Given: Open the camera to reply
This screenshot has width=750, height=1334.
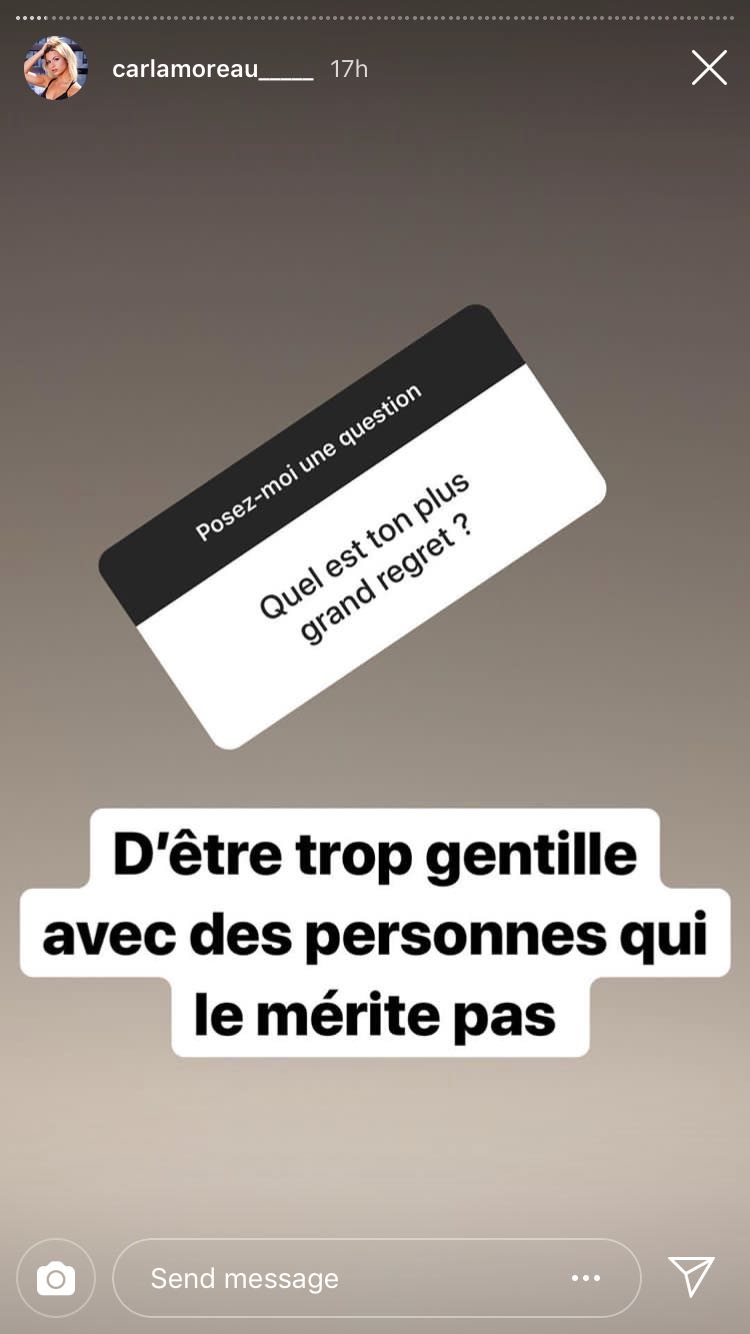Looking at the screenshot, I should tap(56, 1278).
